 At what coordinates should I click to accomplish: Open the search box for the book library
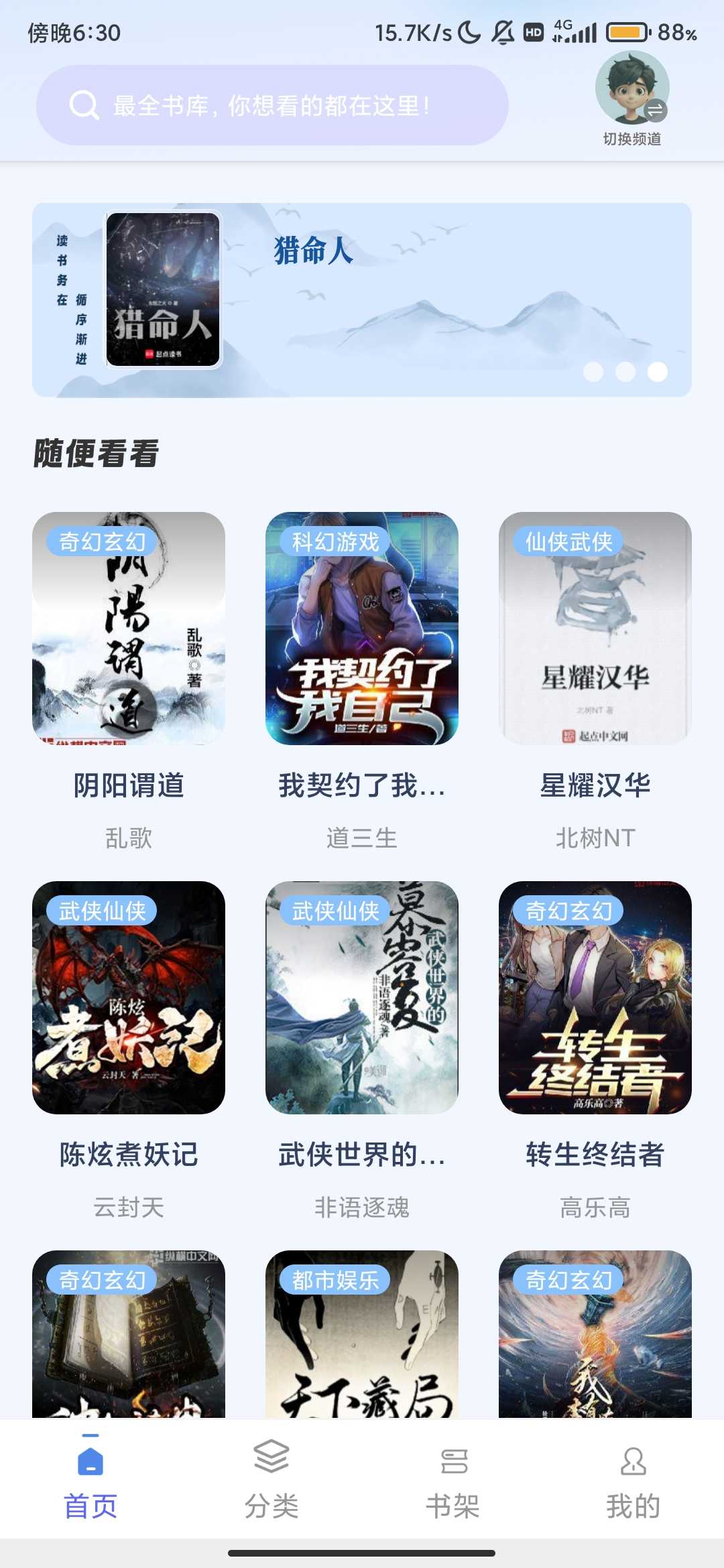(x=271, y=105)
